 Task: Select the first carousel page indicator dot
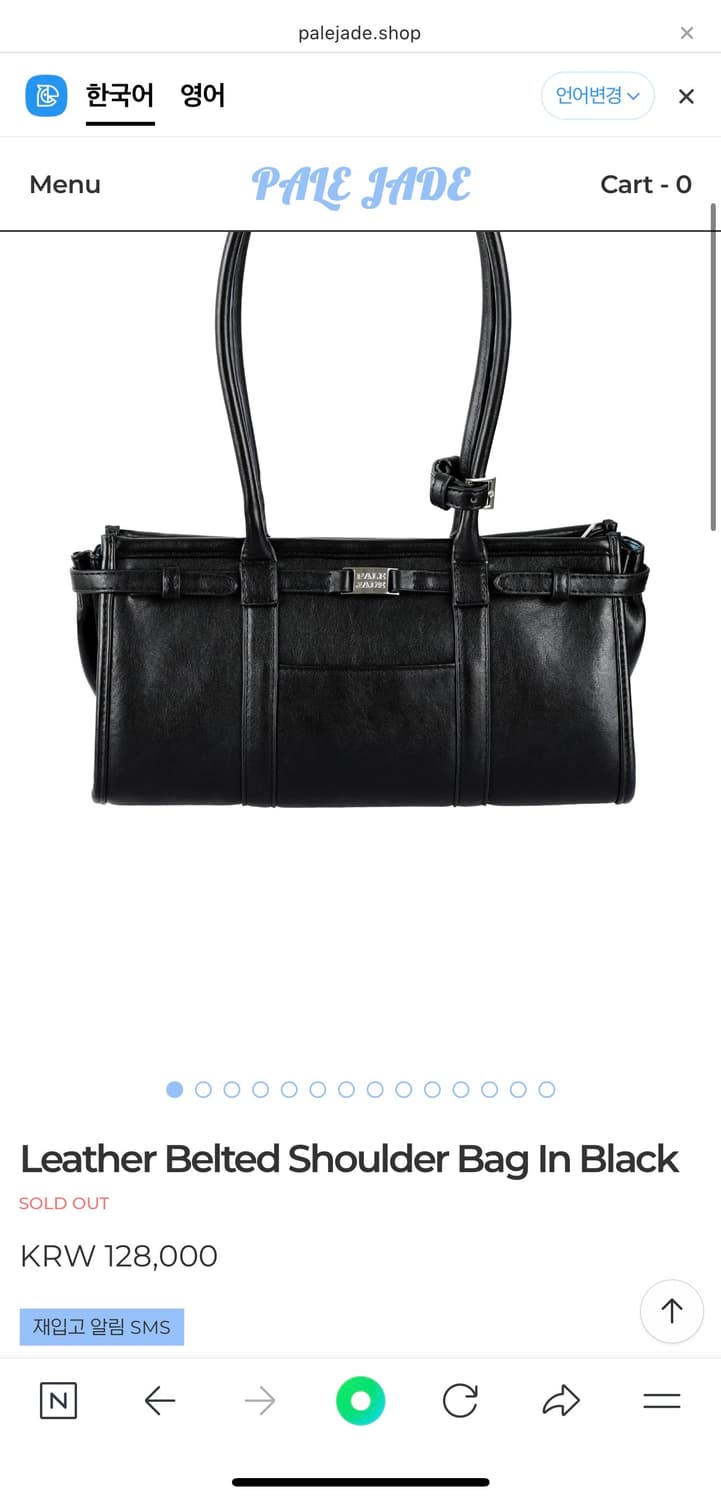(x=174, y=1089)
